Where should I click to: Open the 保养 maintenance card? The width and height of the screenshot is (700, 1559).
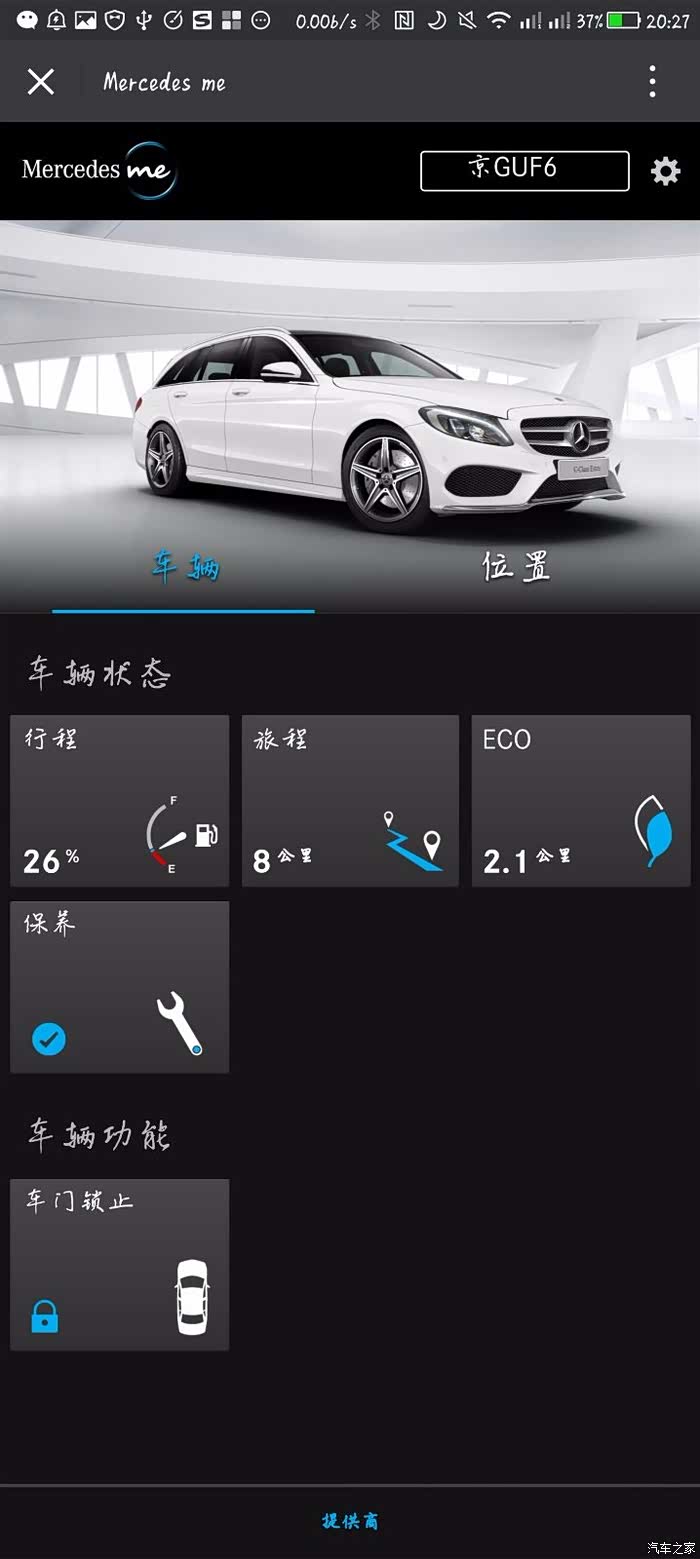click(120, 987)
